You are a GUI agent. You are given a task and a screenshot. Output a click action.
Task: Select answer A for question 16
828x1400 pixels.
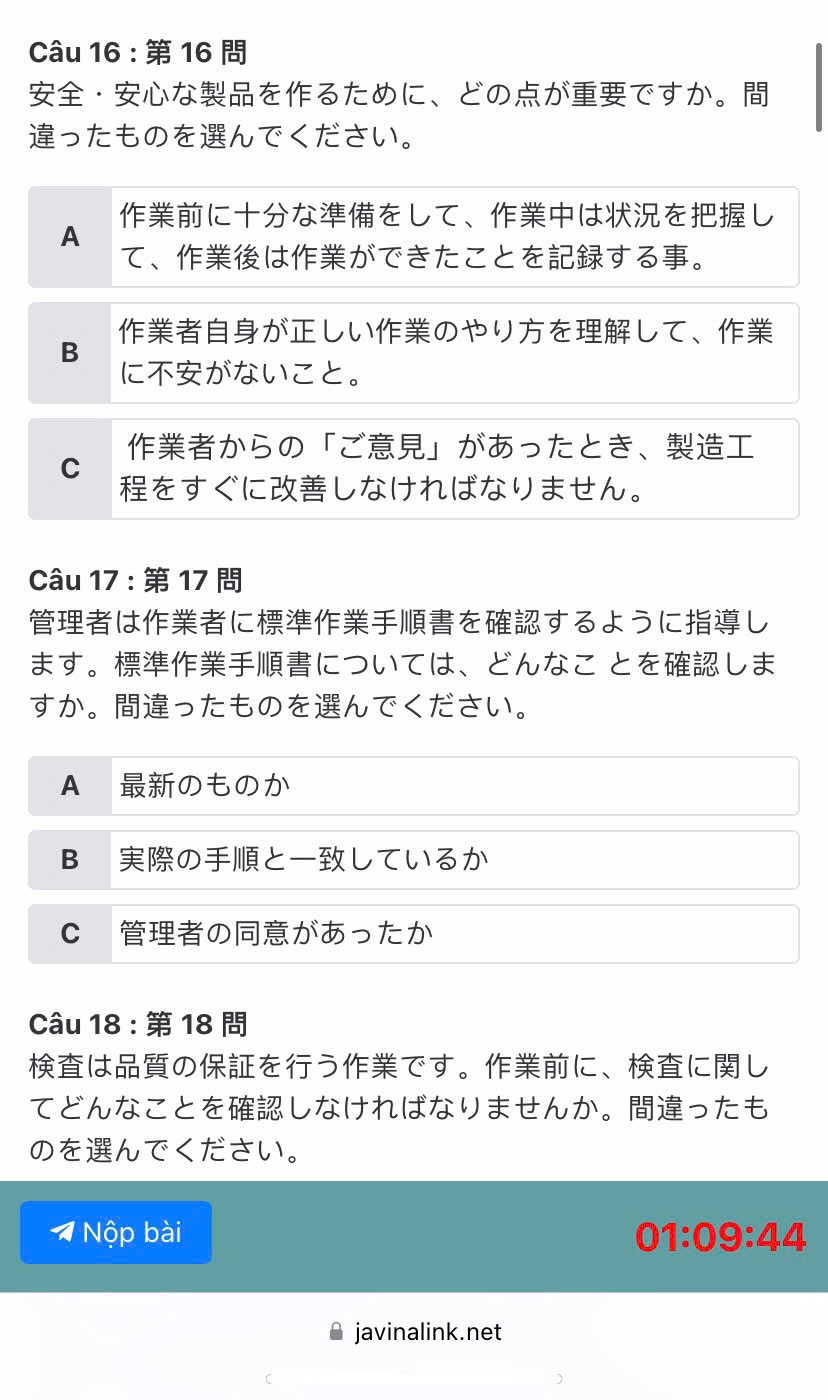413,237
